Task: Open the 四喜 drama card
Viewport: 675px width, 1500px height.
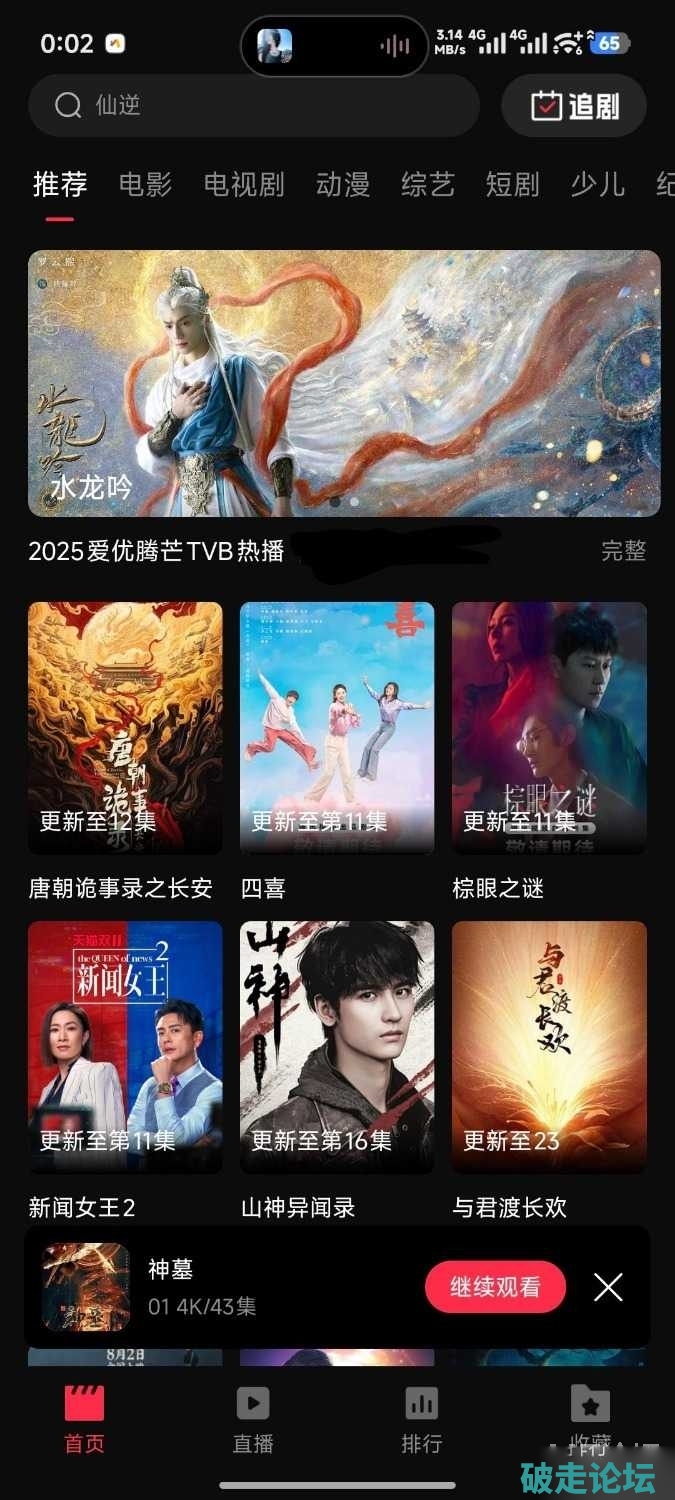Action: [337, 728]
